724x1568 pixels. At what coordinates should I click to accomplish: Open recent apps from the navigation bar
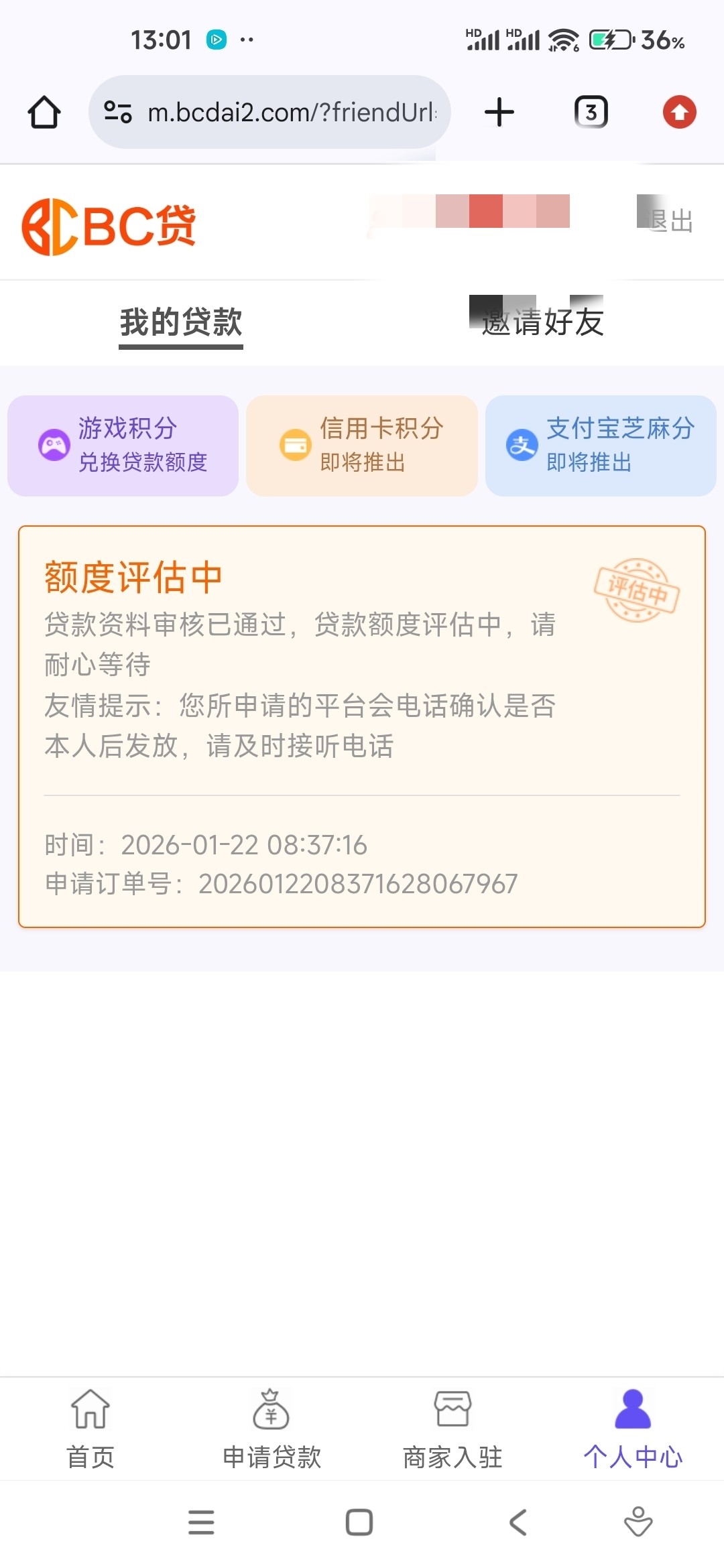pos(201,1522)
